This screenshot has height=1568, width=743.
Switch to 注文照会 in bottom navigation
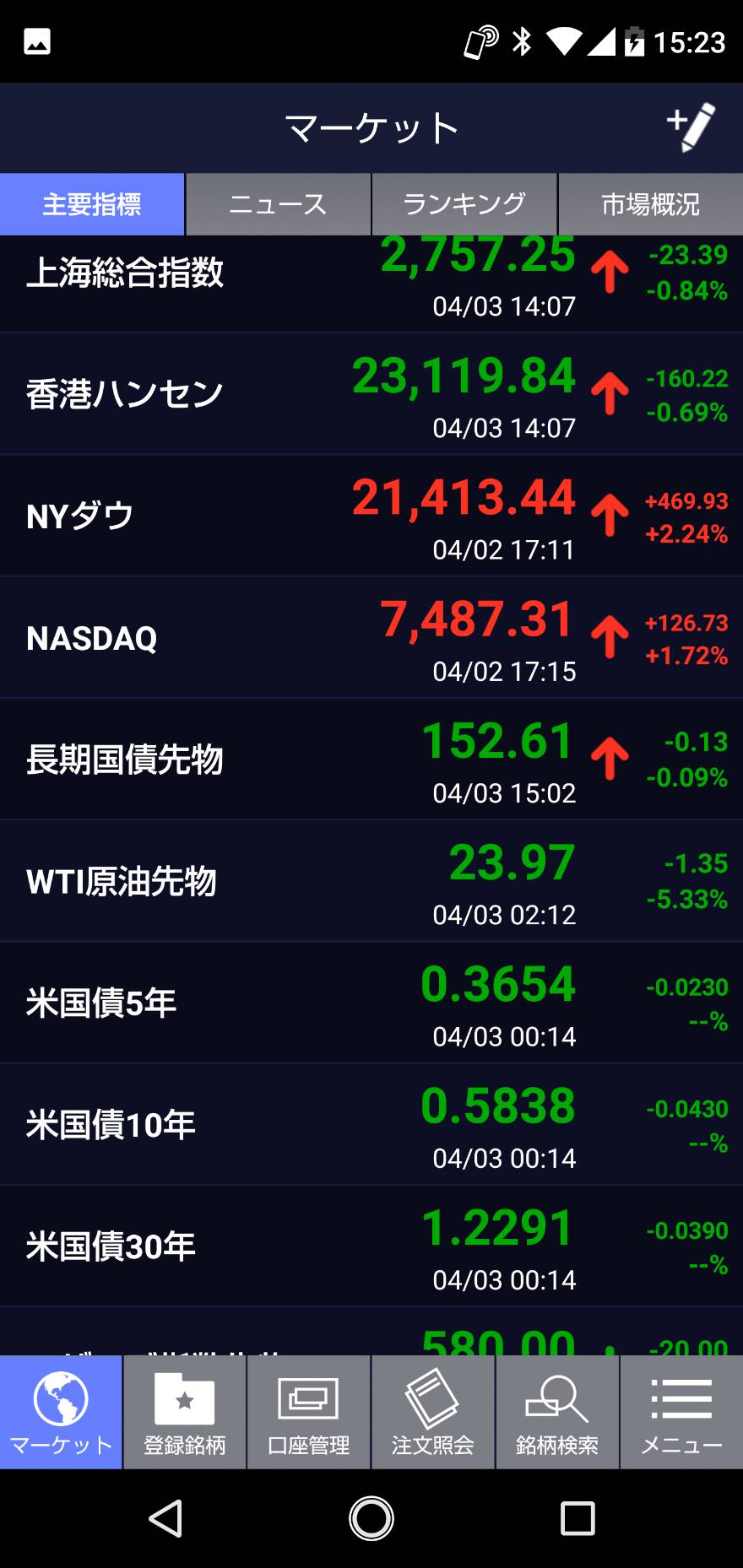(432, 1413)
